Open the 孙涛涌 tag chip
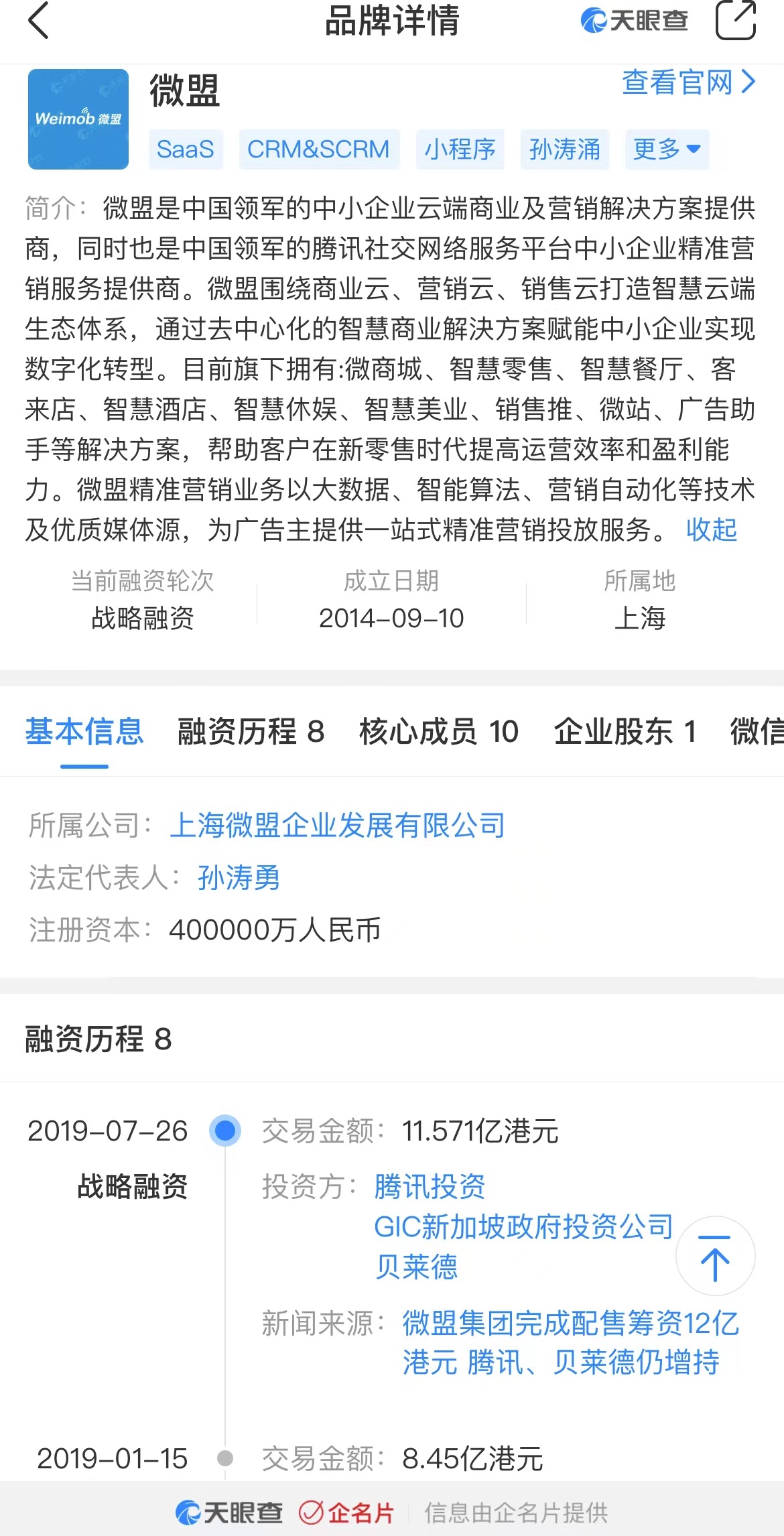The image size is (784, 1536). [x=564, y=149]
